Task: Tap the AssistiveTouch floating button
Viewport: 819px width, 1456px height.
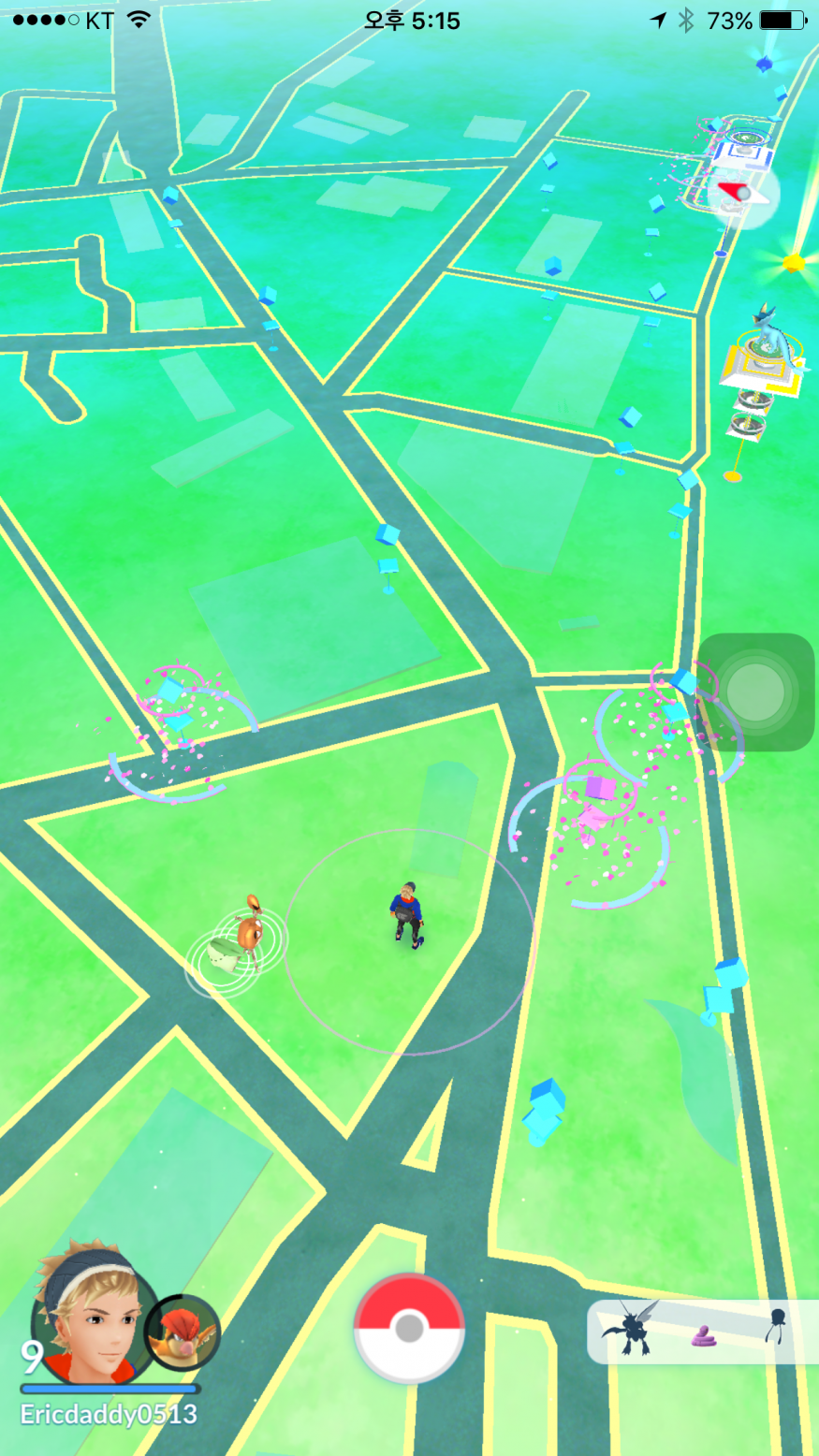Action: (754, 692)
